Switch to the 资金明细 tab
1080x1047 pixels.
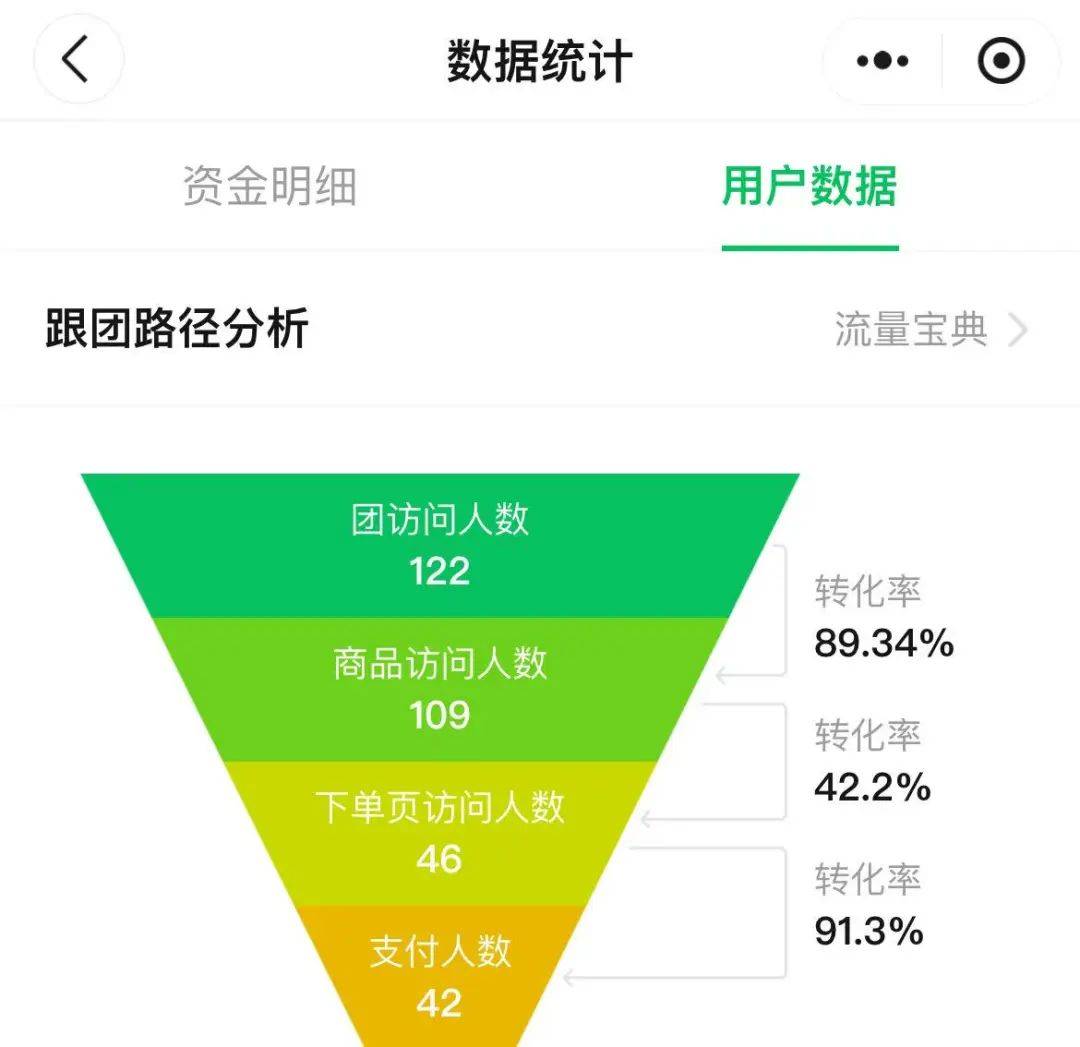point(269,187)
